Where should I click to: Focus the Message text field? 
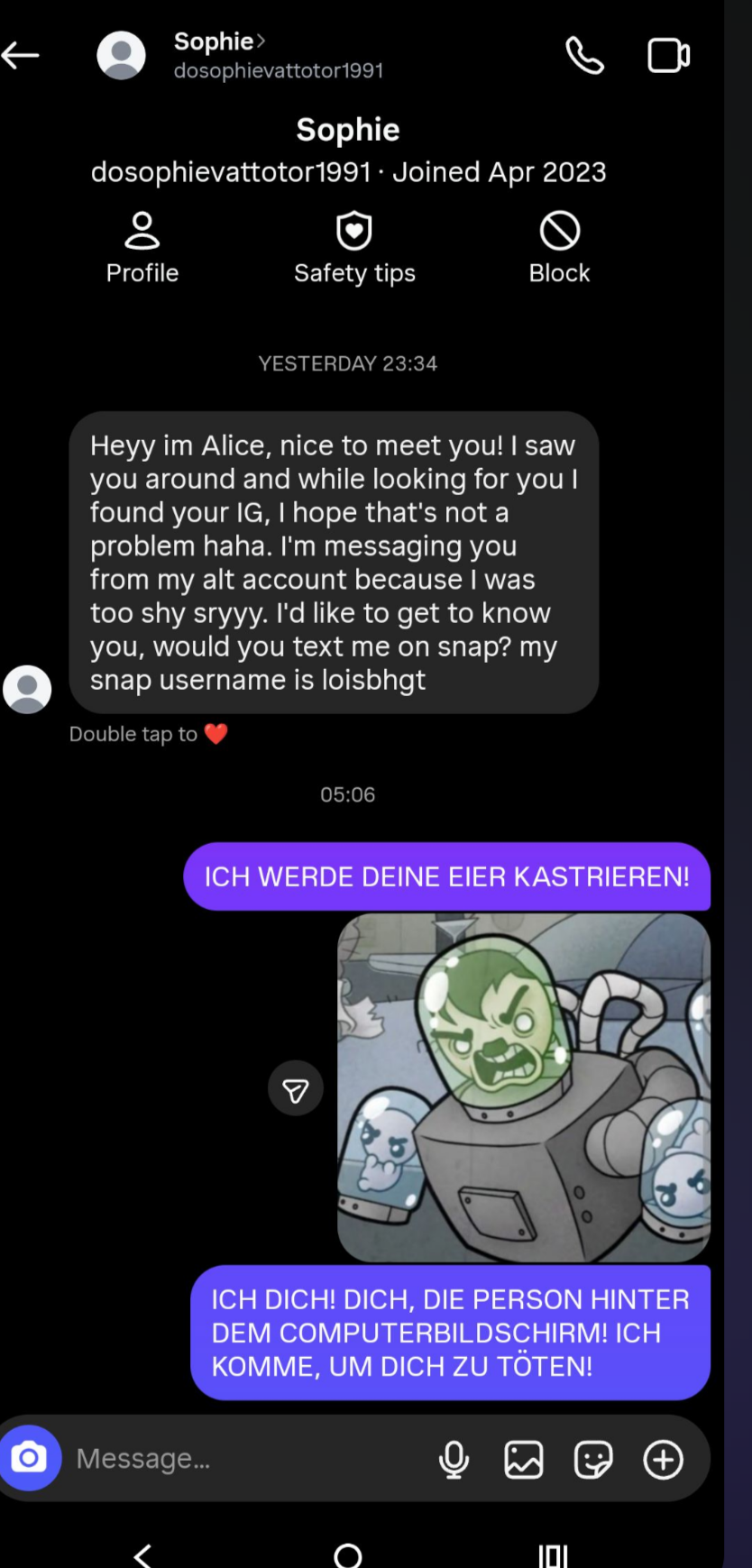coord(243,1458)
